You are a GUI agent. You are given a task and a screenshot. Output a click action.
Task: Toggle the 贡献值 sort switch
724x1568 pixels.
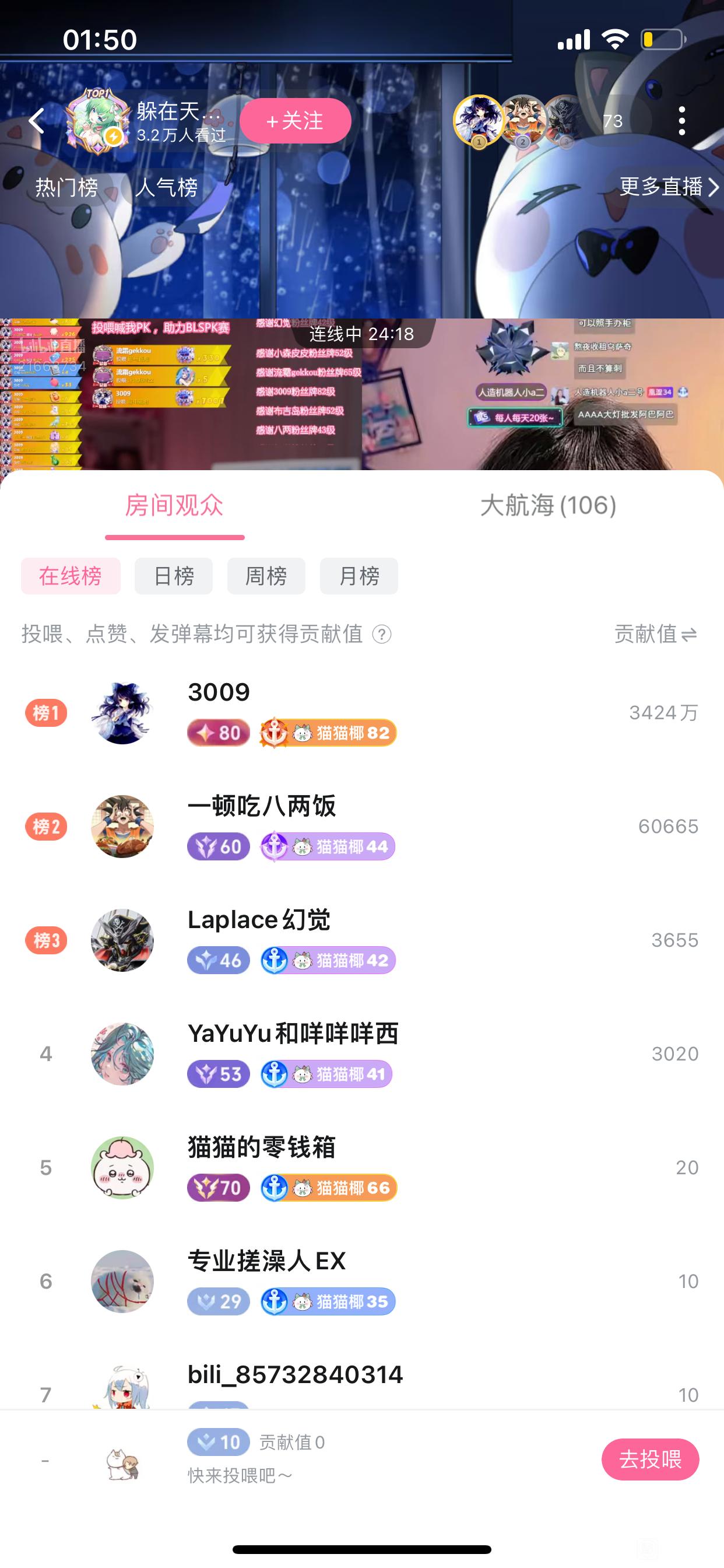(655, 634)
